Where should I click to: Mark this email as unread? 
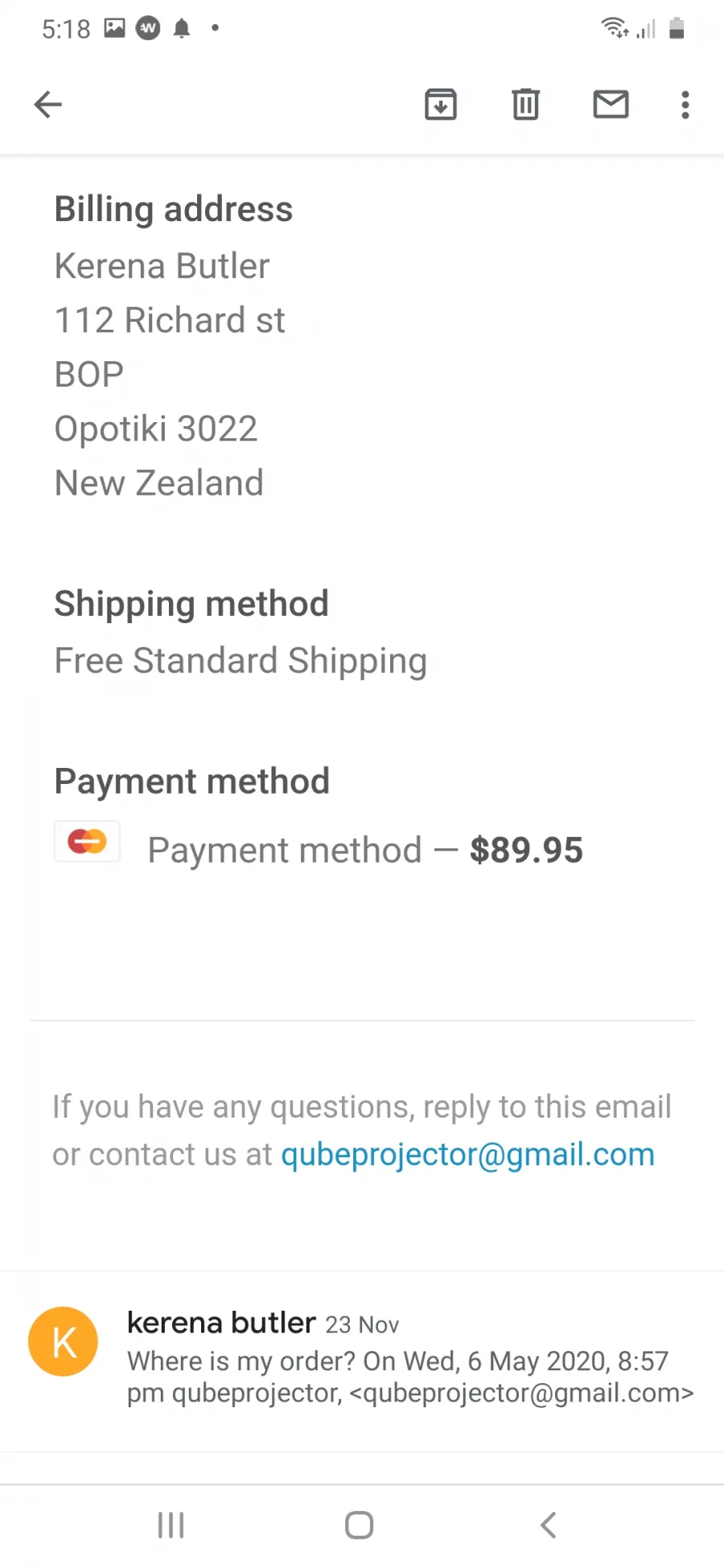coord(611,105)
